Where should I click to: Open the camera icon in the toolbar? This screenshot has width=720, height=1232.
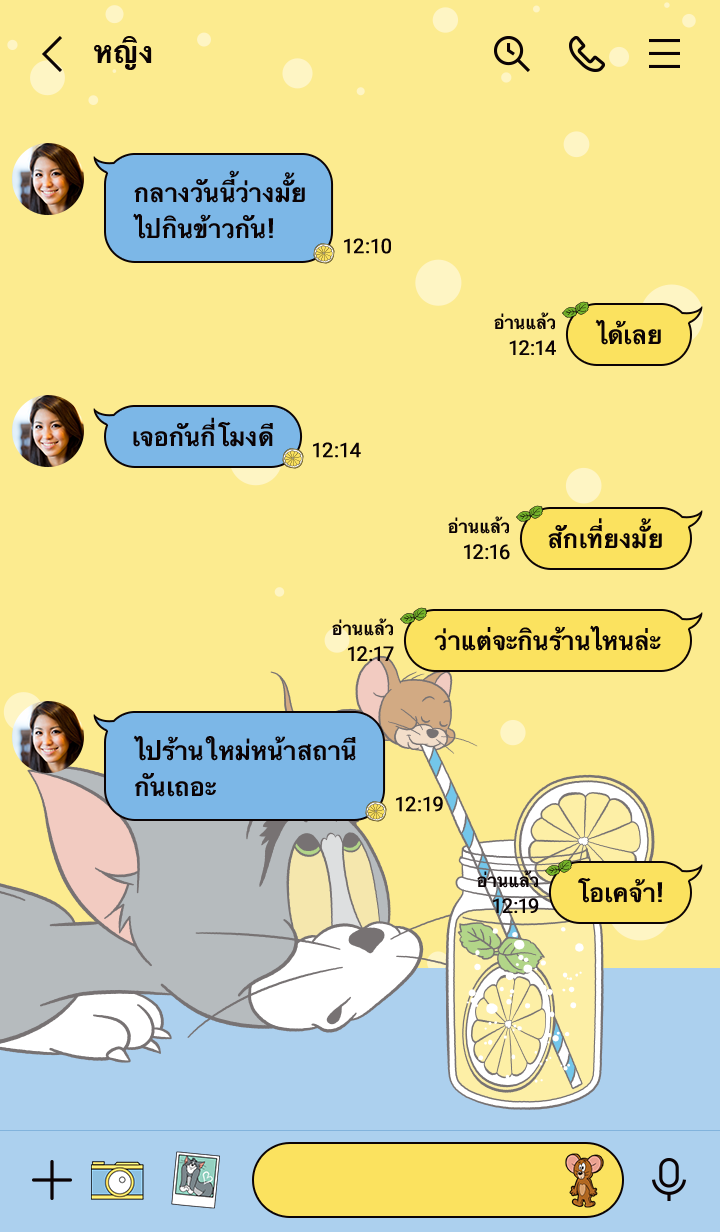pyautogui.click(x=118, y=1180)
